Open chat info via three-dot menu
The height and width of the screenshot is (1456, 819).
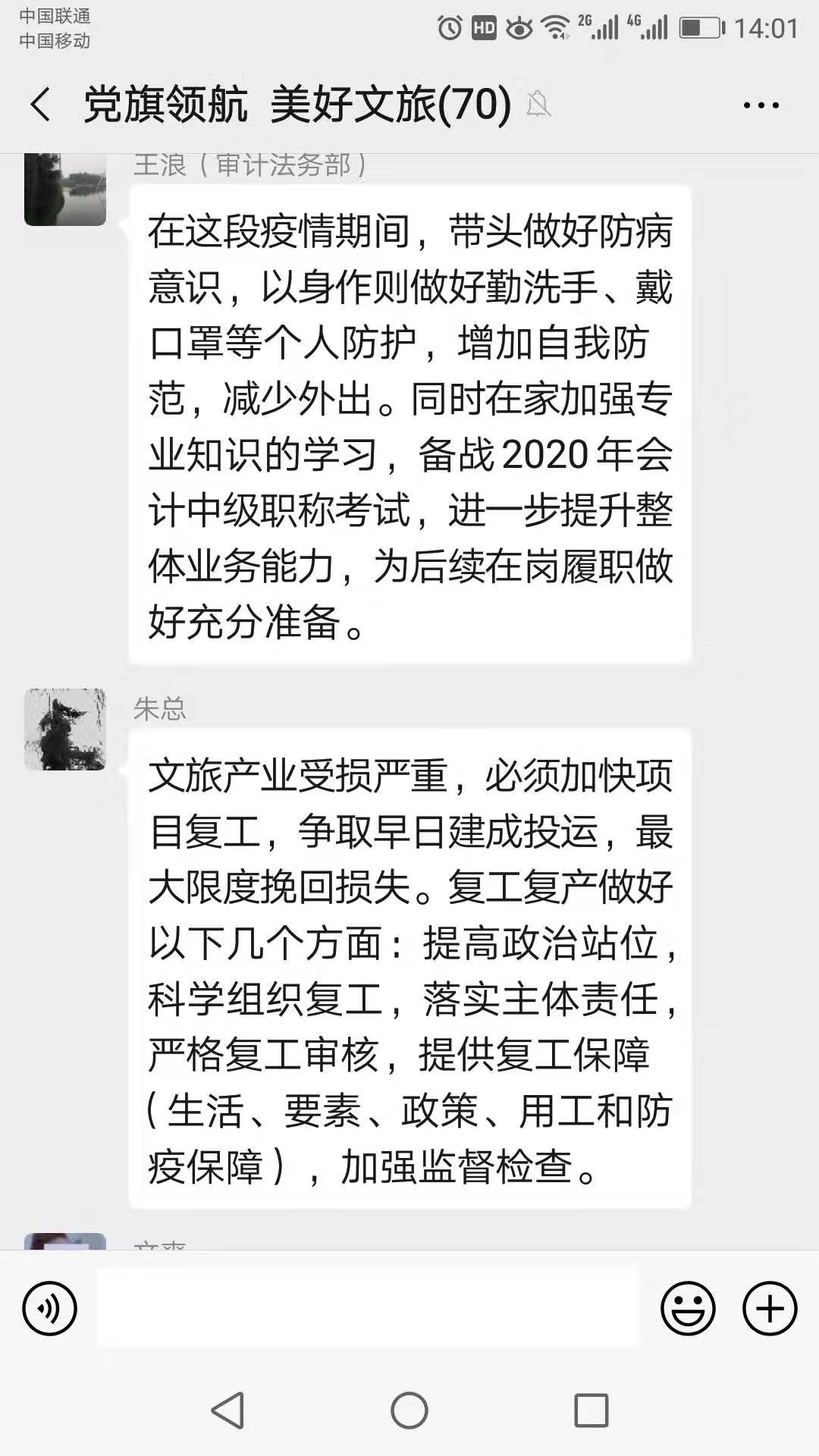tap(761, 105)
